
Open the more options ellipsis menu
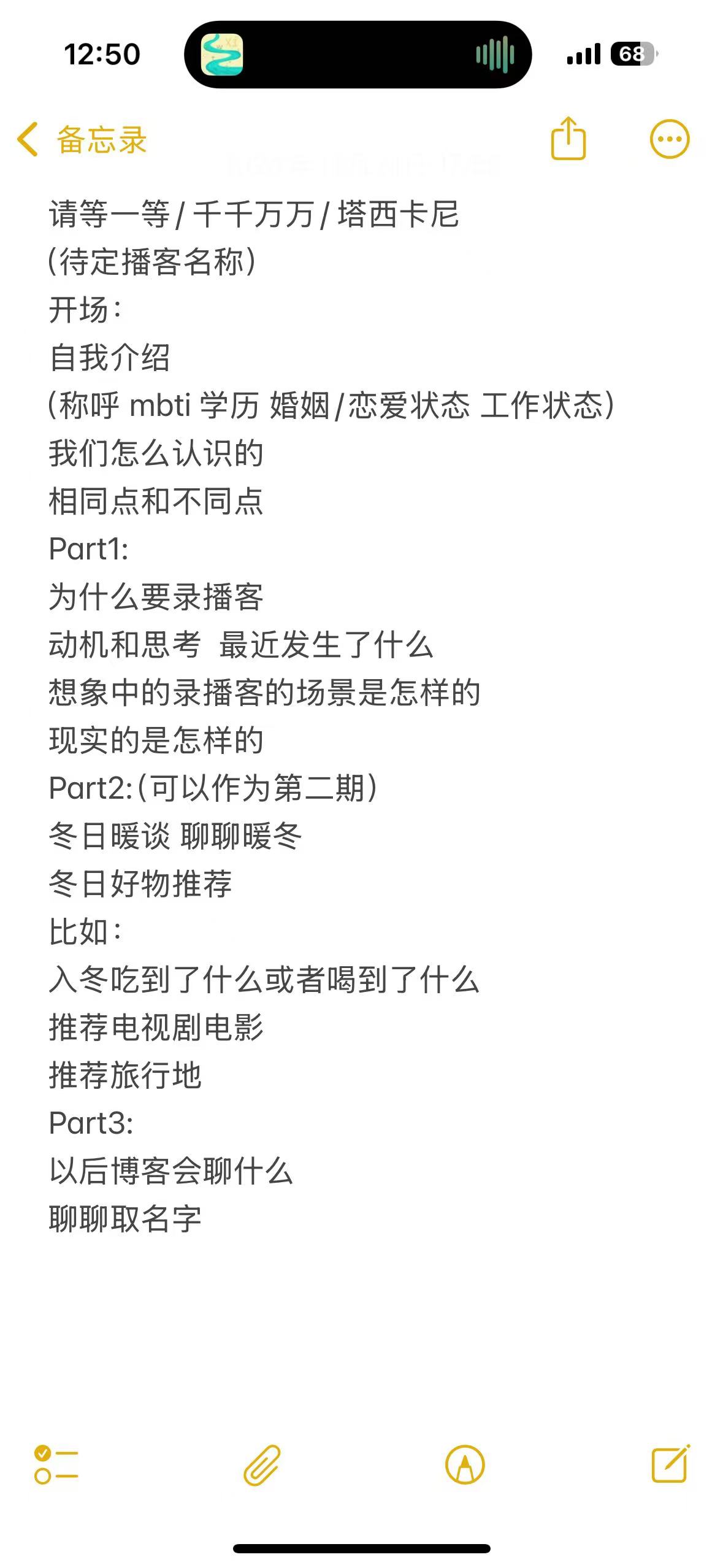coord(670,139)
